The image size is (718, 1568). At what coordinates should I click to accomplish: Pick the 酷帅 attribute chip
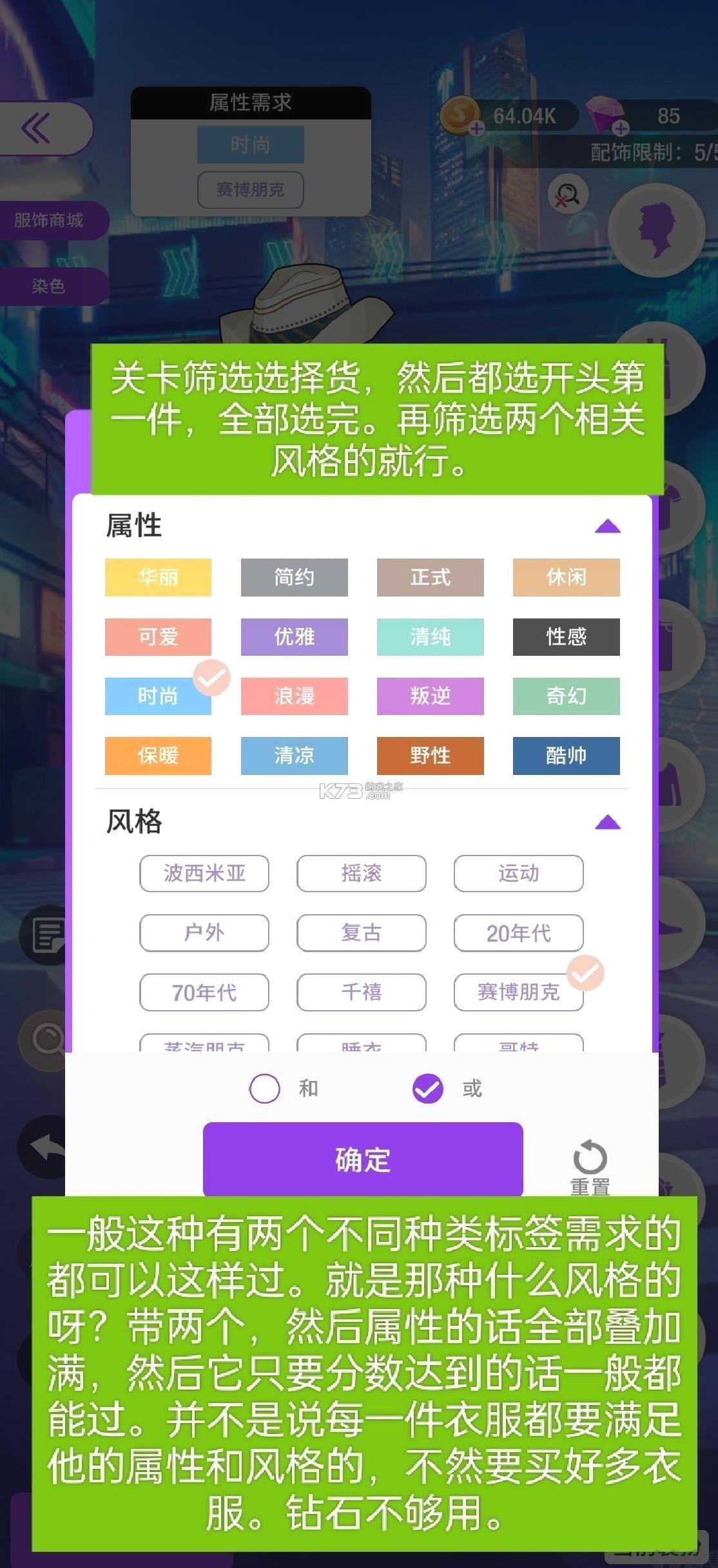pyautogui.click(x=566, y=756)
